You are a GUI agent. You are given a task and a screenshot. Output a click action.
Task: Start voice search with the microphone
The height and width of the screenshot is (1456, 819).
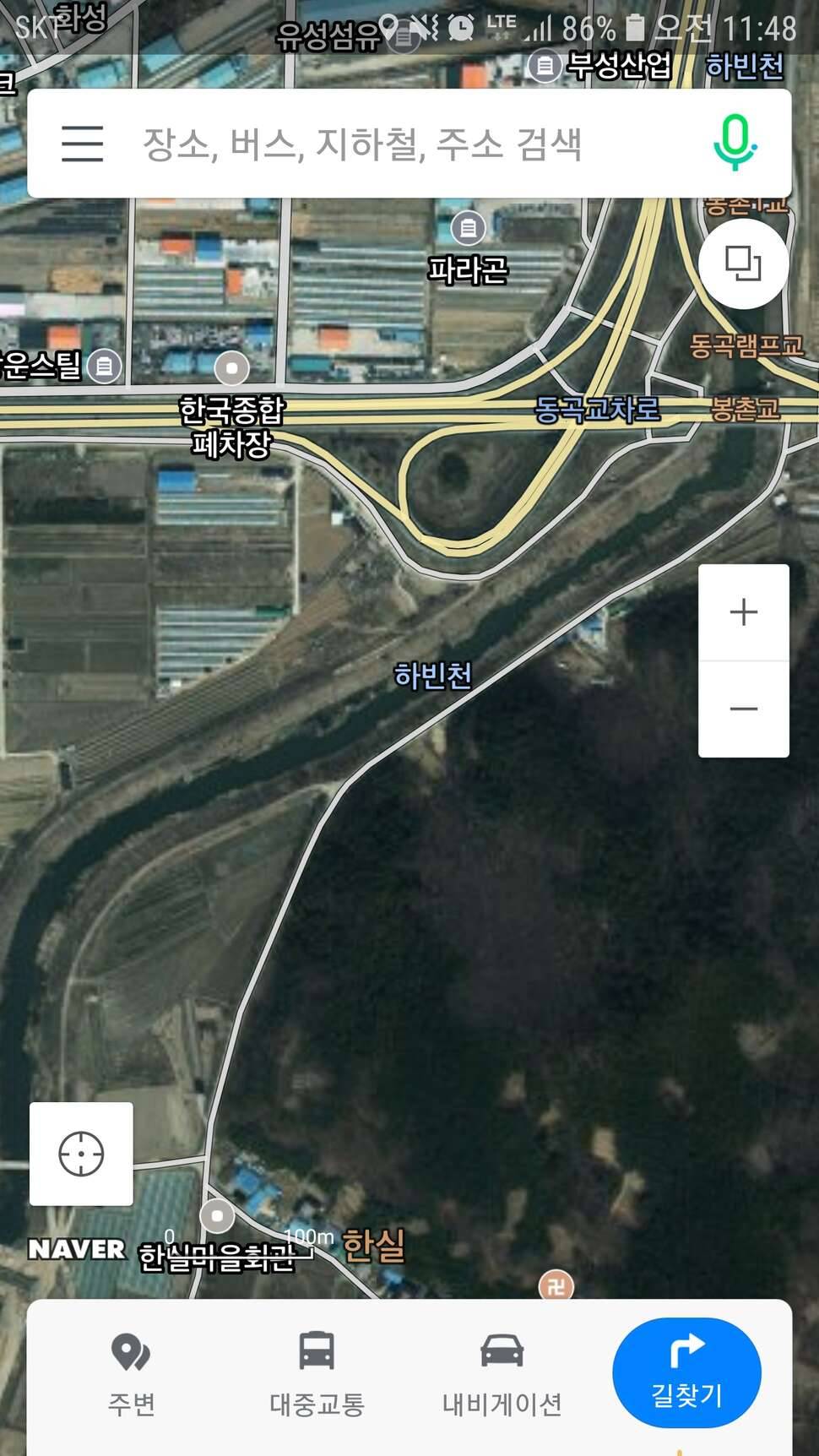tap(735, 144)
